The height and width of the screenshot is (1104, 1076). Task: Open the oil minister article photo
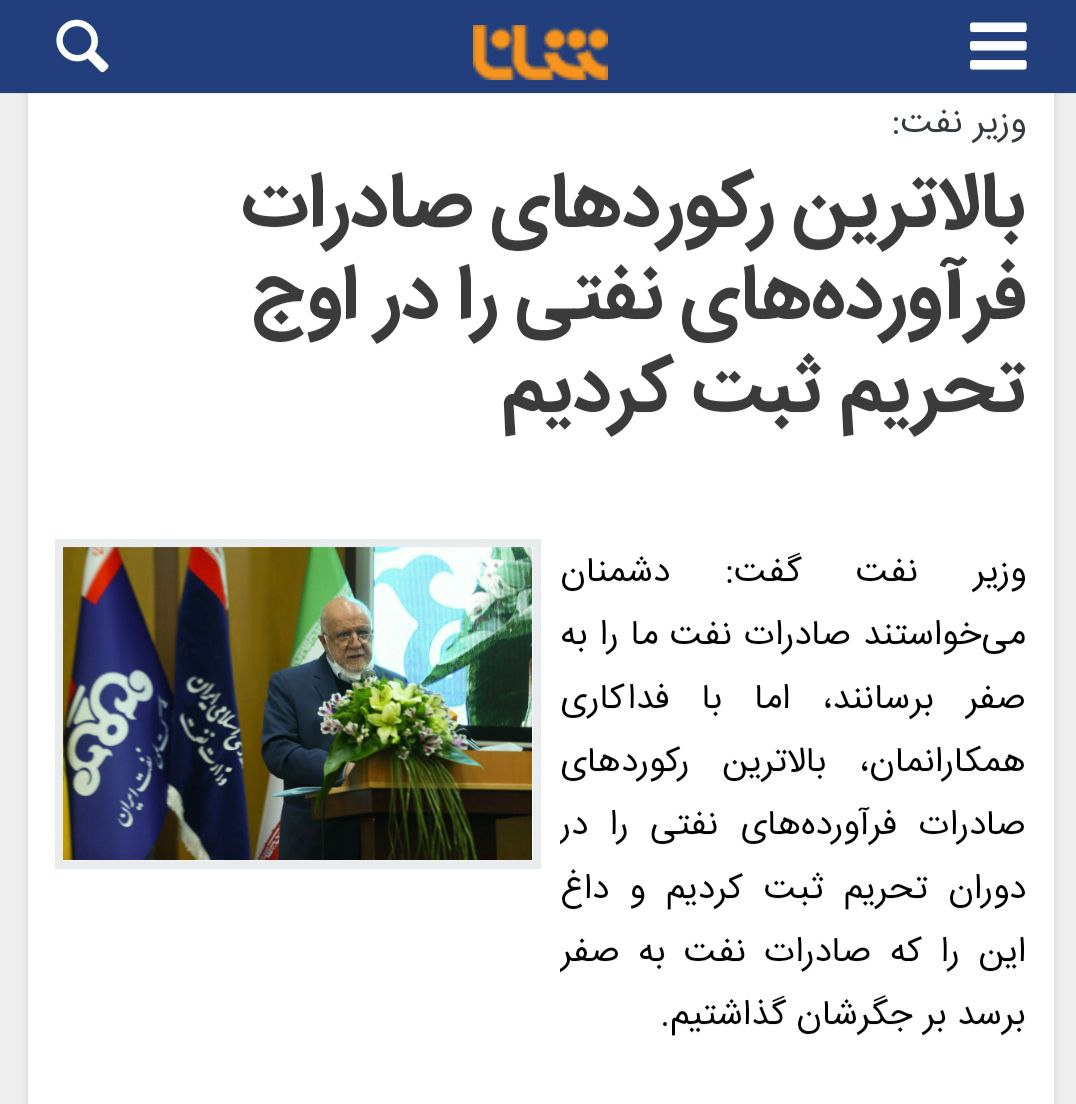click(x=298, y=703)
